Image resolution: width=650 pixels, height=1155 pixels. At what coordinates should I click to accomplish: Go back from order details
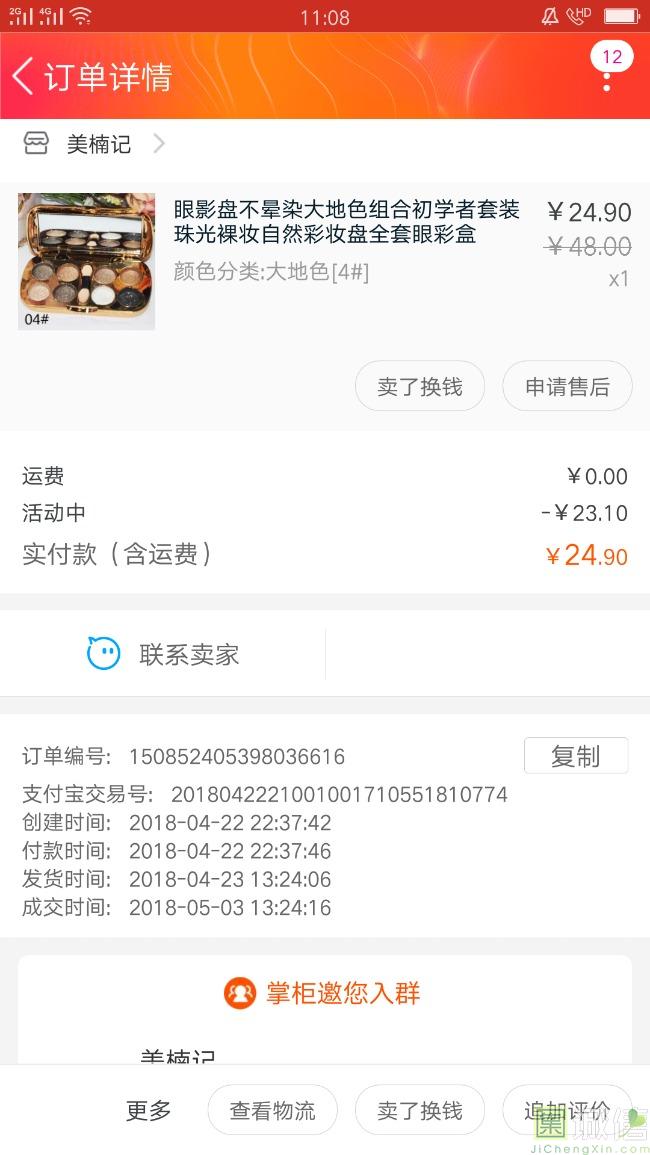pyautogui.click(x=24, y=76)
